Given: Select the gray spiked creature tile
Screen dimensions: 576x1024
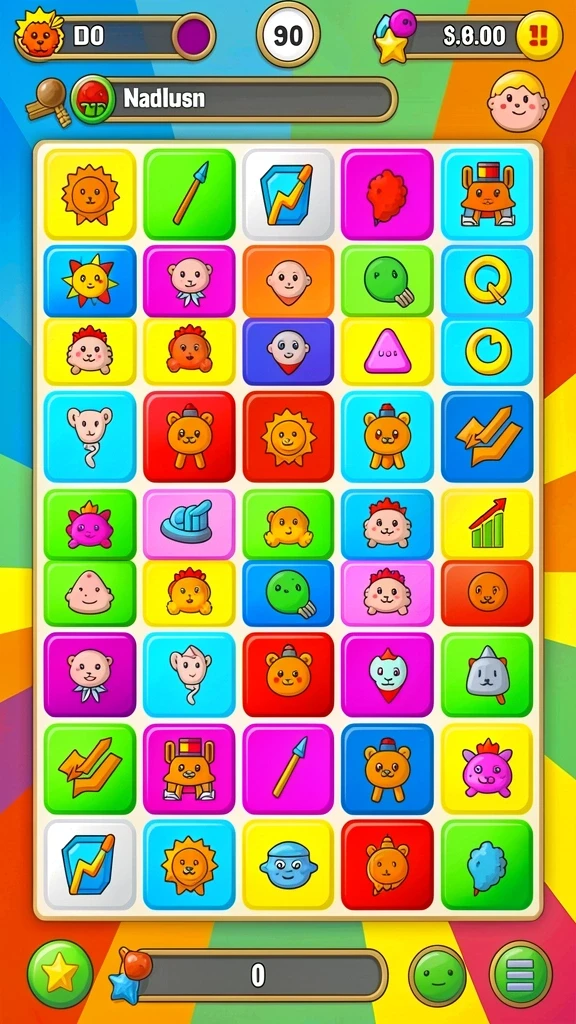Looking at the screenshot, I should [x=487, y=674].
